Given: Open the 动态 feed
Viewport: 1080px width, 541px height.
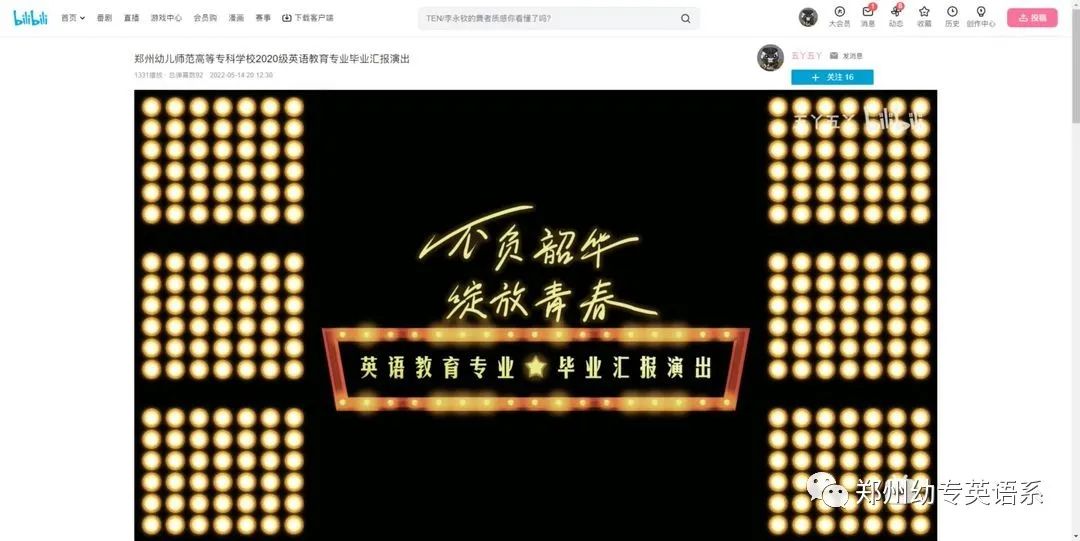Looking at the screenshot, I should (x=895, y=17).
